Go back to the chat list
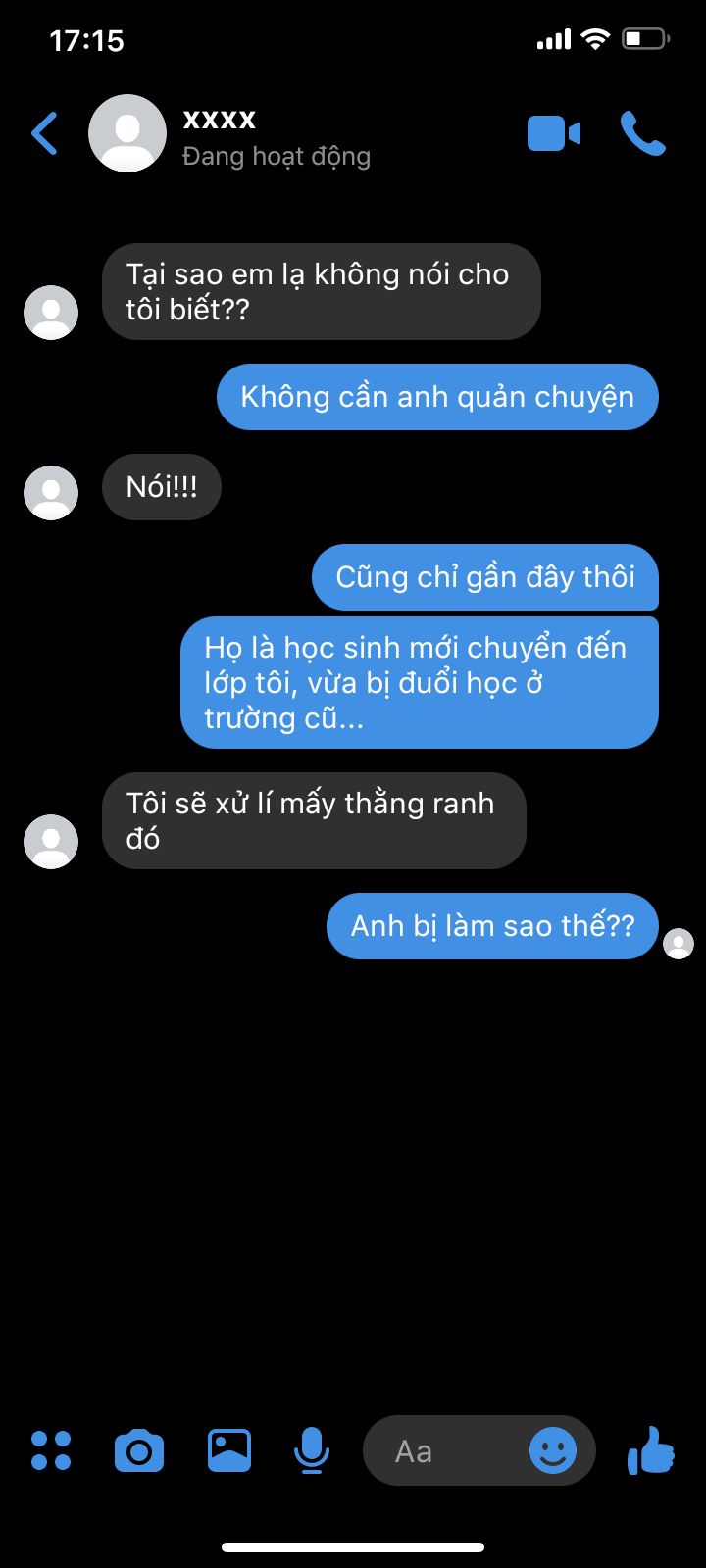The width and height of the screenshot is (706, 1568). 44,133
